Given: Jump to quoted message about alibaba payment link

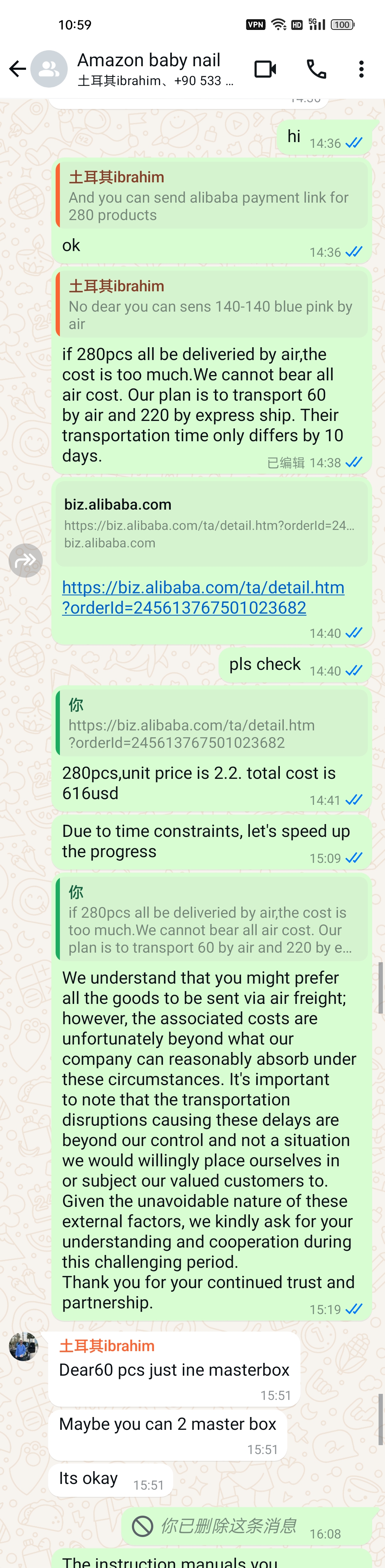Looking at the screenshot, I should [211, 196].
